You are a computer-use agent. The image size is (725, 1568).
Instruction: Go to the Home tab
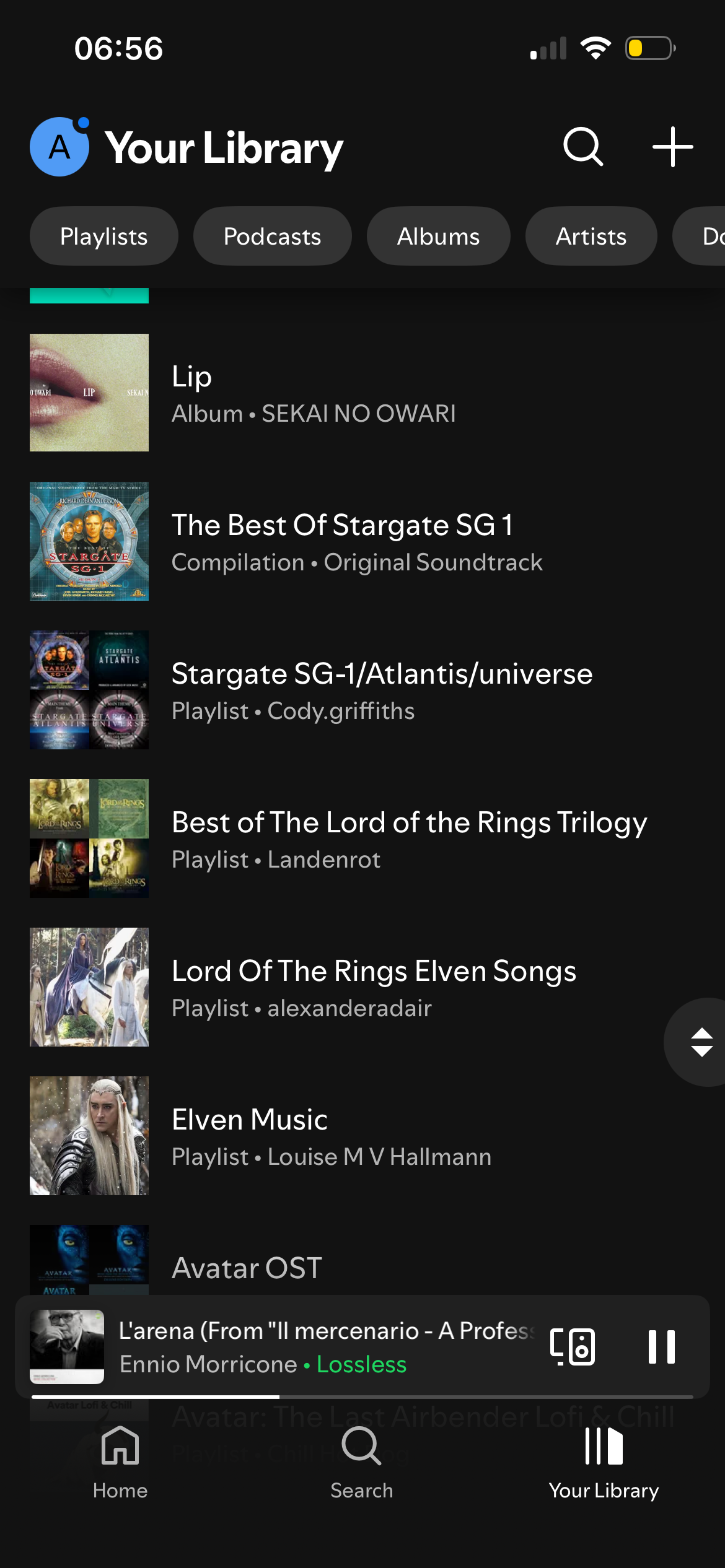pos(120,1463)
